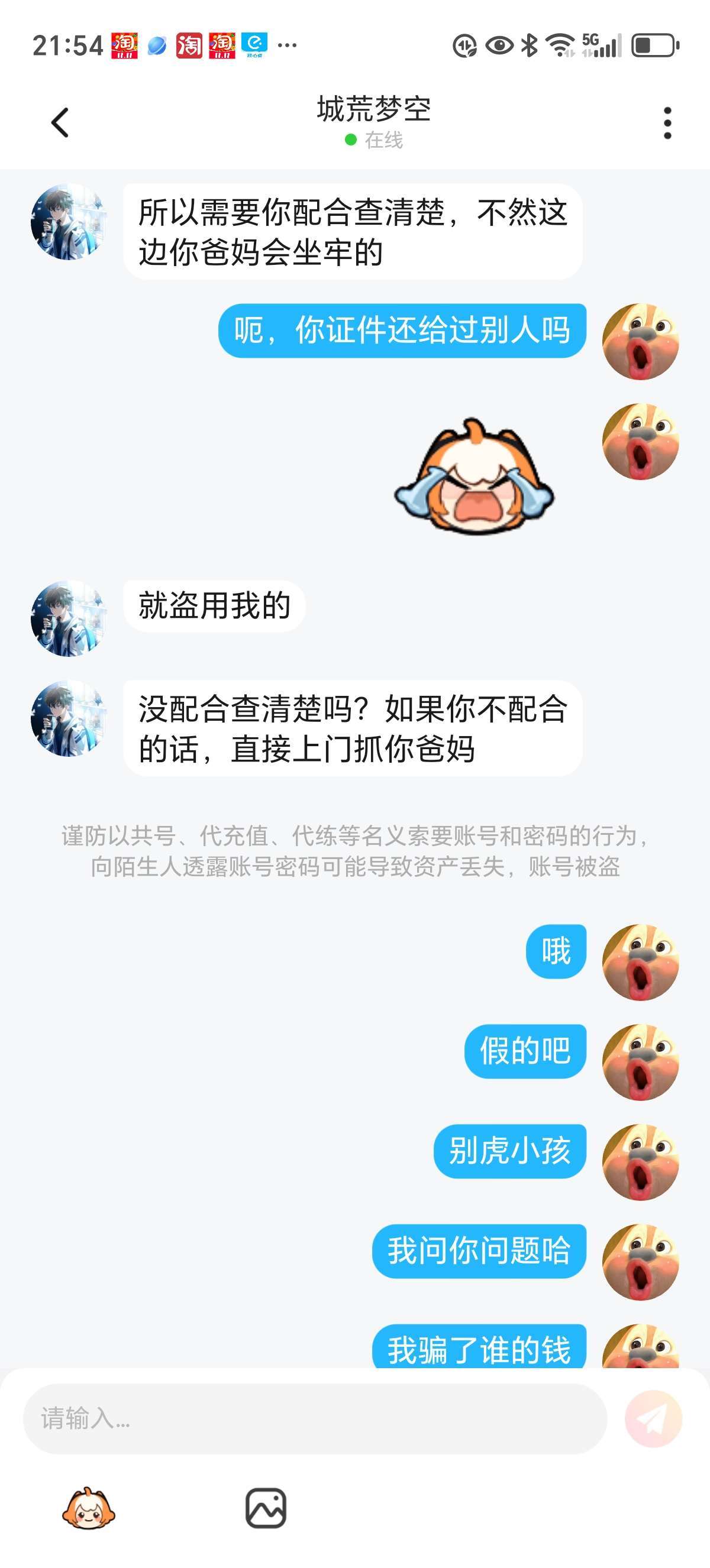View 城荒梦空's avatar beside 就盗用我的
The width and height of the screenshot is (710, 1568).
(69, 618)
